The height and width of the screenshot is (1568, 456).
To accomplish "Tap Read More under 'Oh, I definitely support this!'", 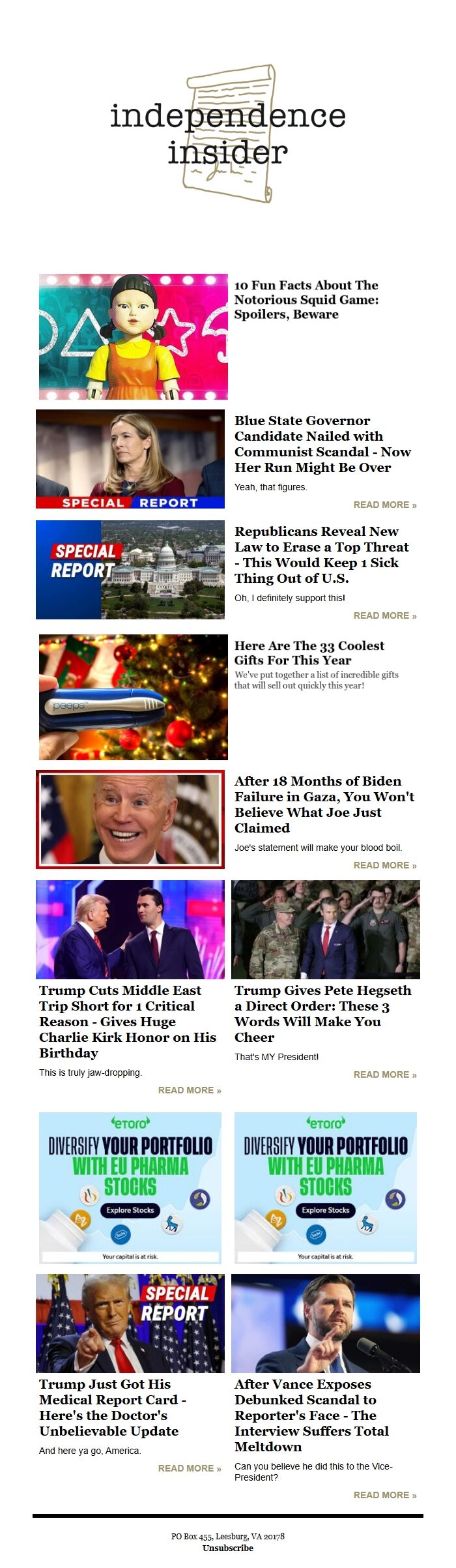I will [x=384, y=615].
